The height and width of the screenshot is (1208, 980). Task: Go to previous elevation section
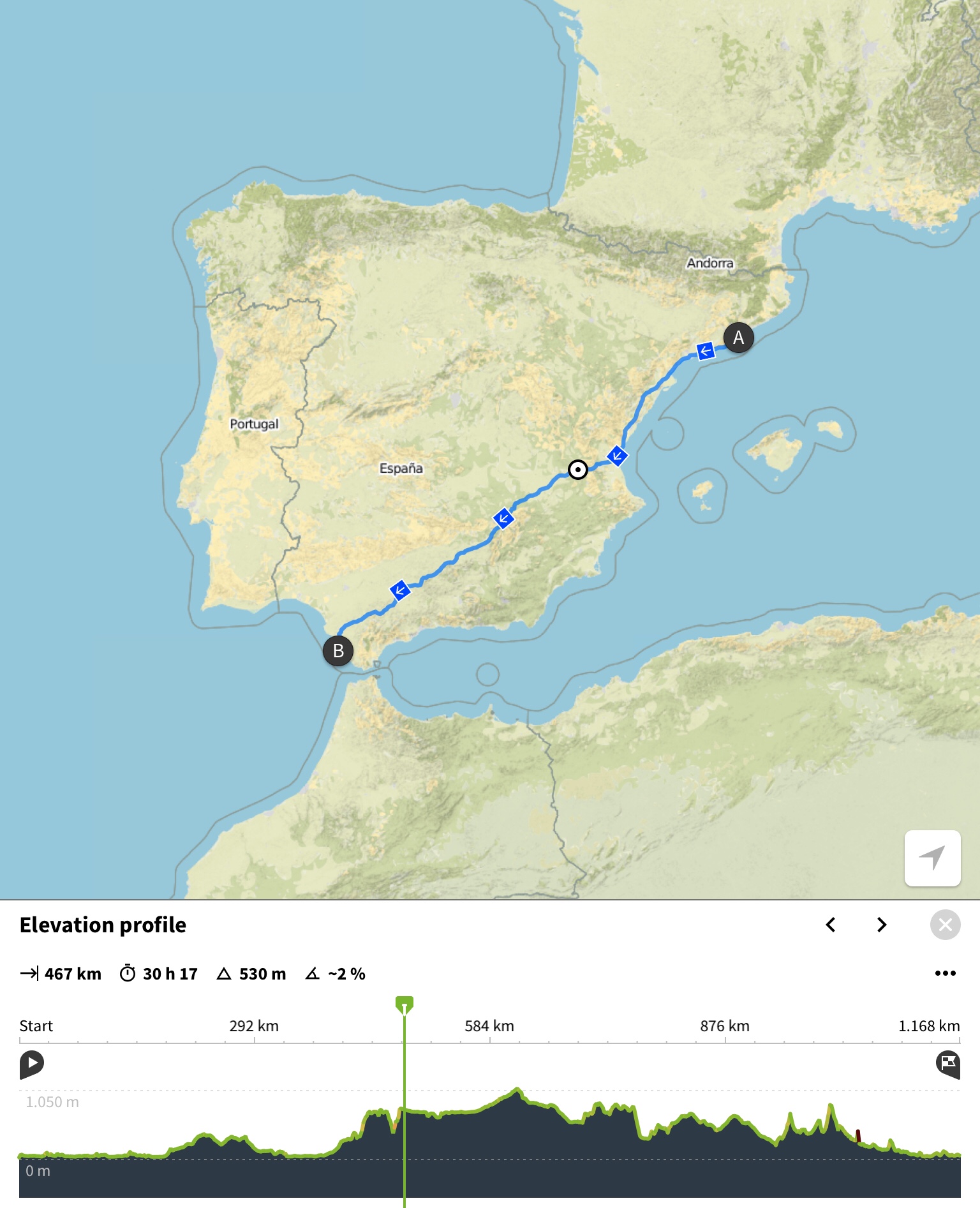pyautogui.click(x=831, y=925)
